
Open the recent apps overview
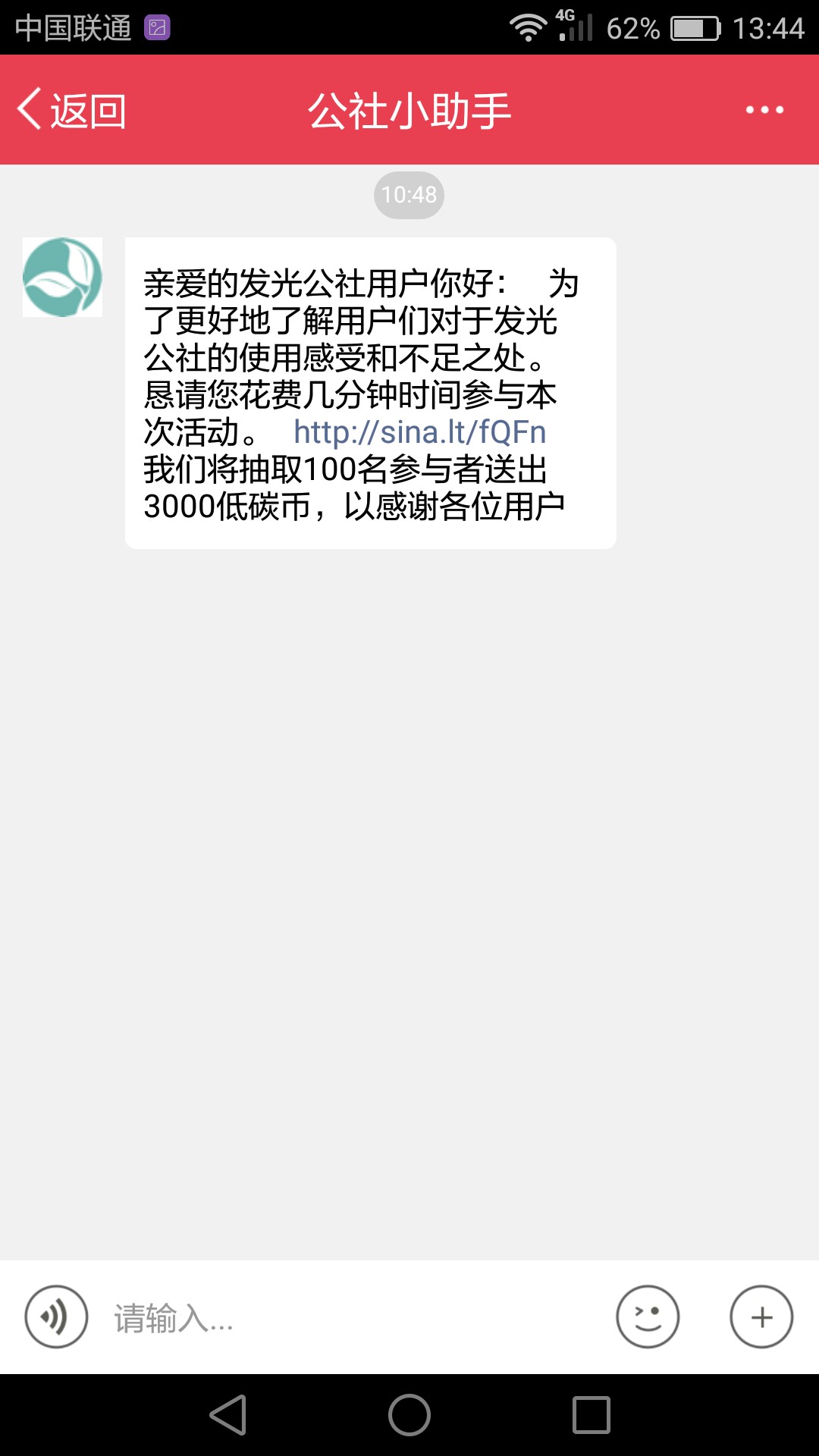(x=591, y=1415)
